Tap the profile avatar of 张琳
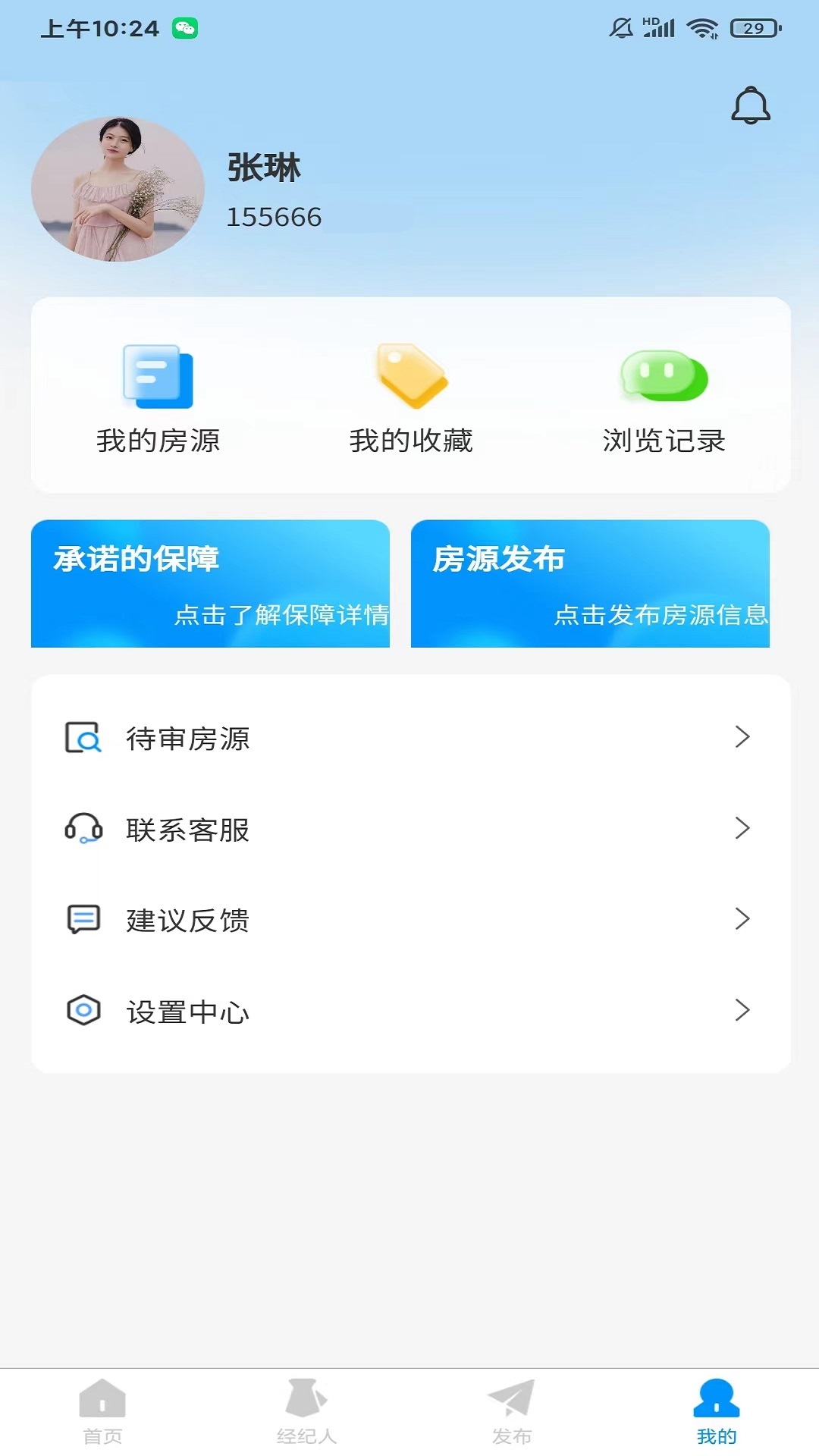This screenshot has height=1456, width=819. 121,190
